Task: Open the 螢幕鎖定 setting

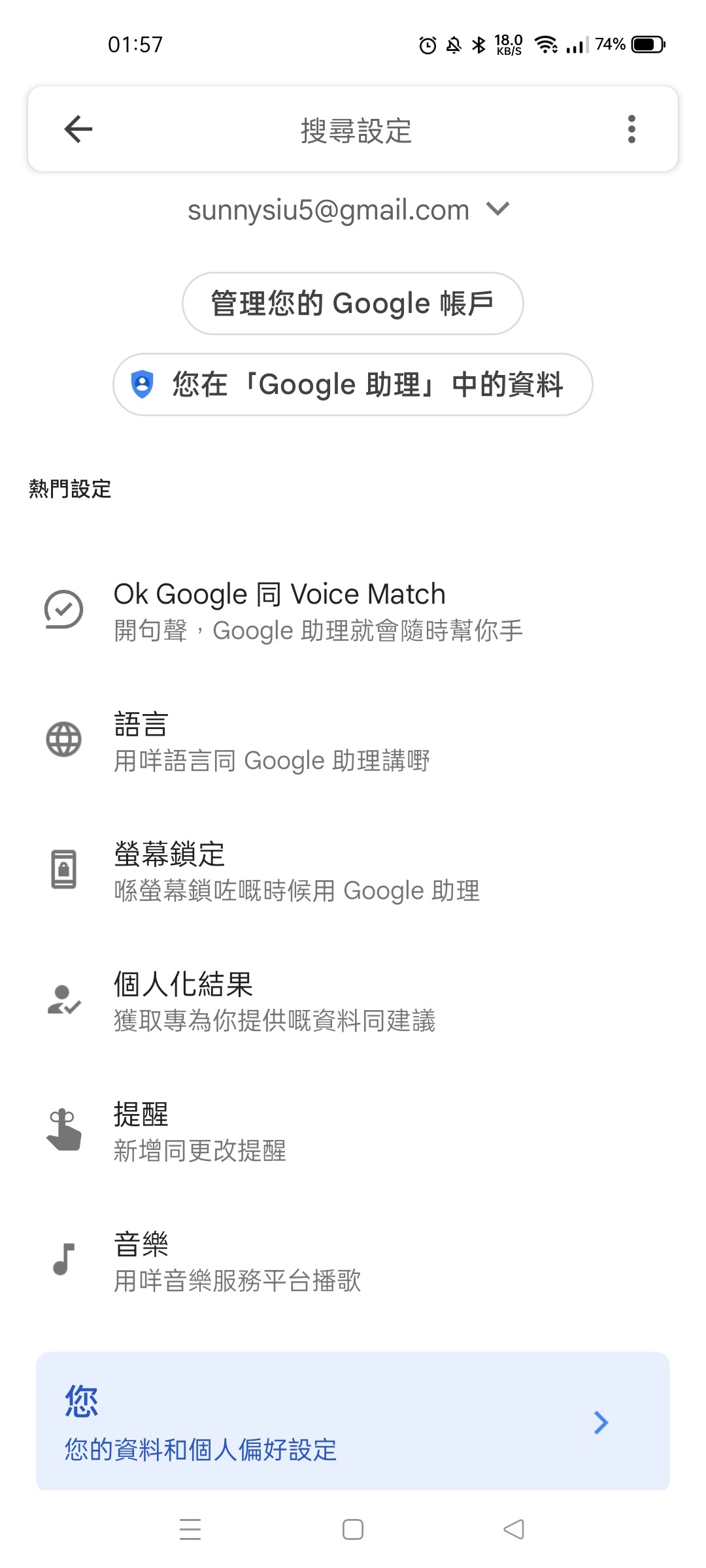Action: (353, 870)
